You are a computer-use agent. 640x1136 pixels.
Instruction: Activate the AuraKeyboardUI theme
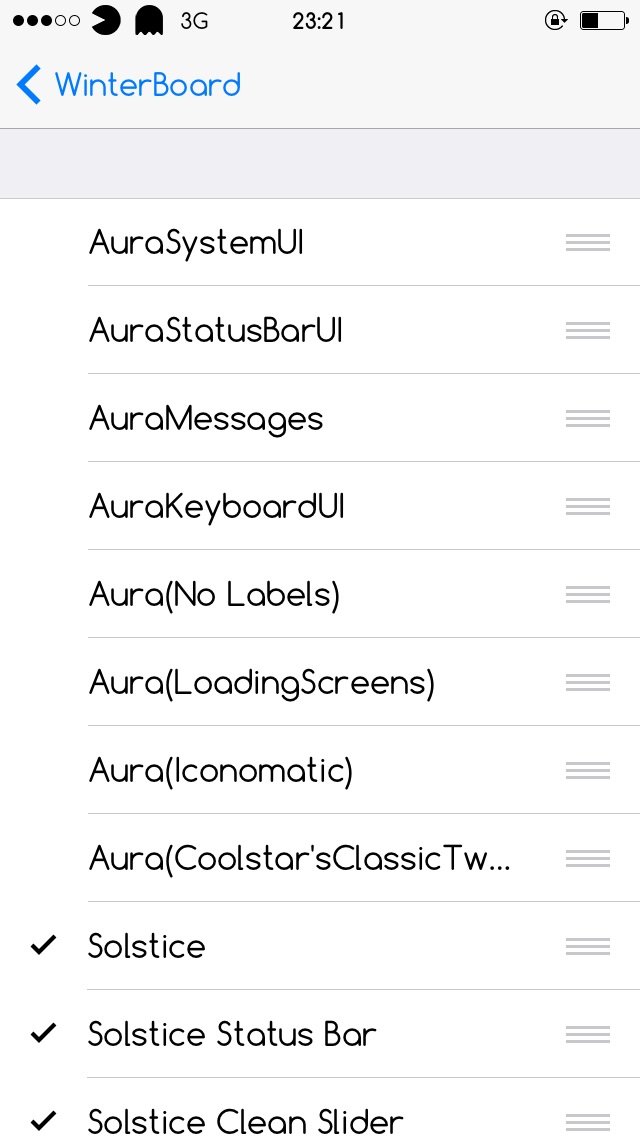320,506
